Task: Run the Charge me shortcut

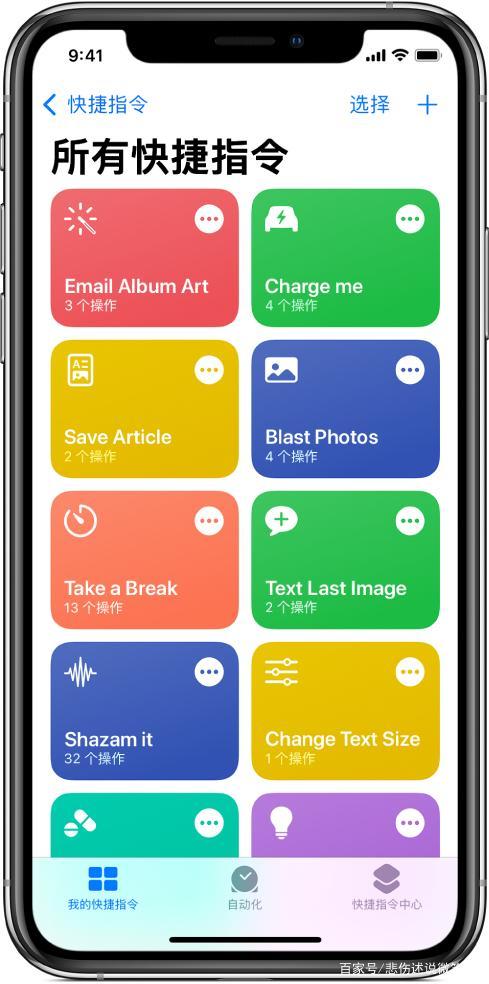Action: coord(345,258)
